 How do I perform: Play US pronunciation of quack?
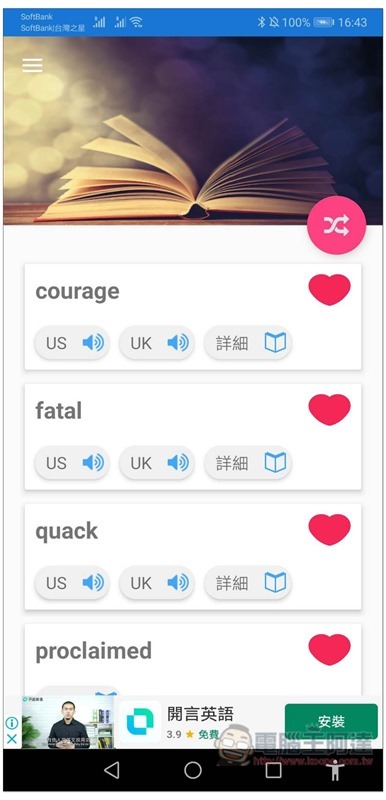[72, 583]
